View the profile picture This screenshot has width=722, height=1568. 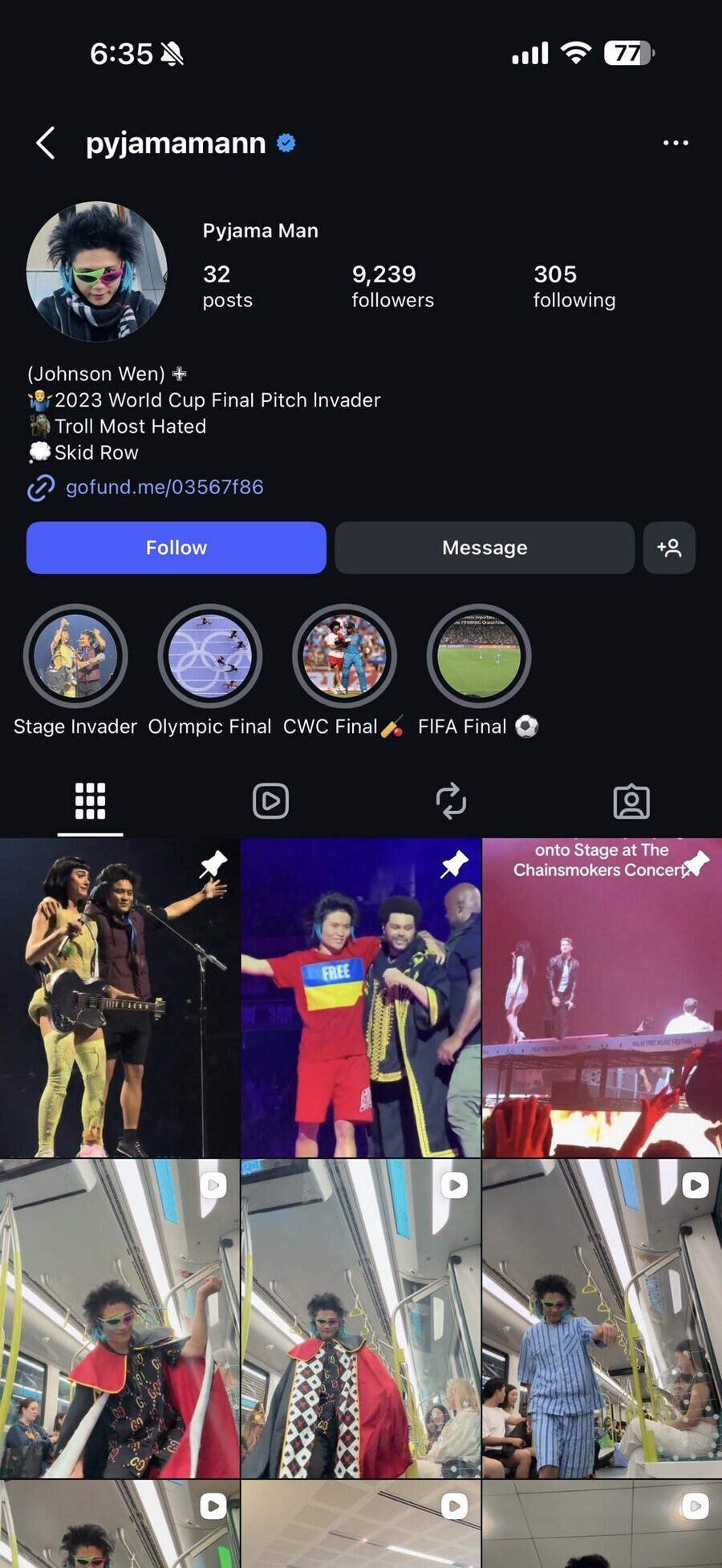(x=96, y=271)
